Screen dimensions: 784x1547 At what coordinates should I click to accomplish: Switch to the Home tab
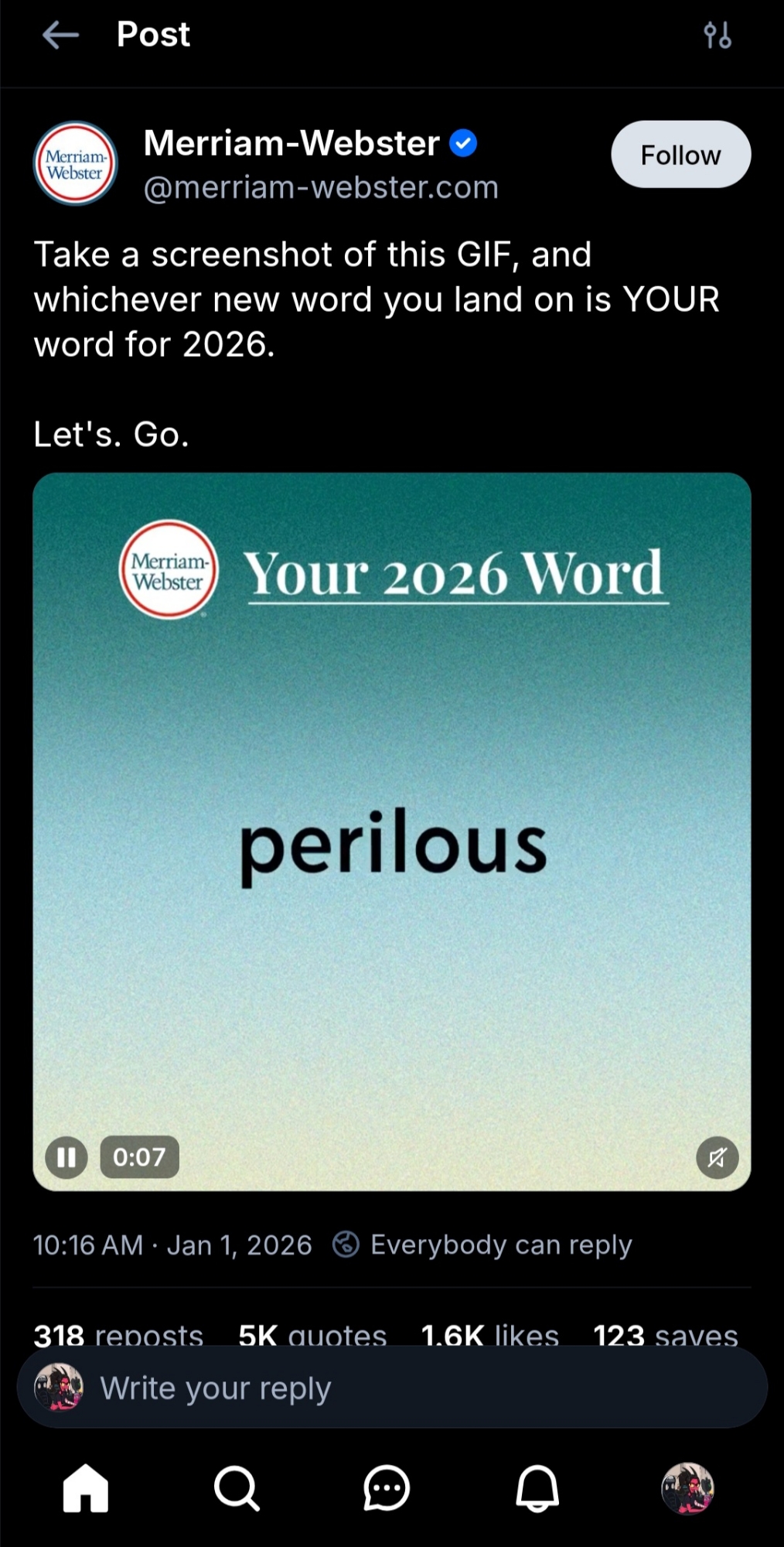tap(86, 1487)
